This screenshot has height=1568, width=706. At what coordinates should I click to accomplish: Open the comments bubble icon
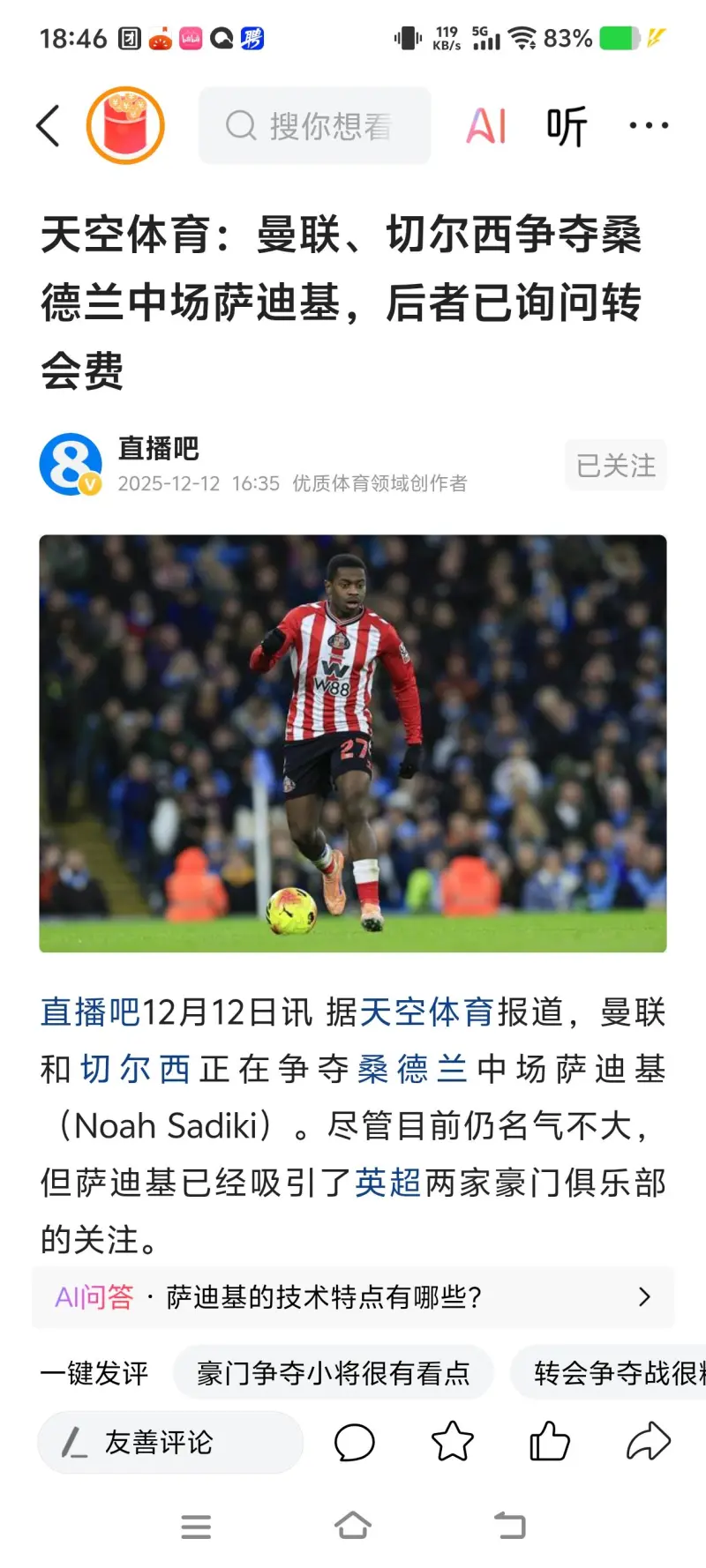tap(355, 1443)
